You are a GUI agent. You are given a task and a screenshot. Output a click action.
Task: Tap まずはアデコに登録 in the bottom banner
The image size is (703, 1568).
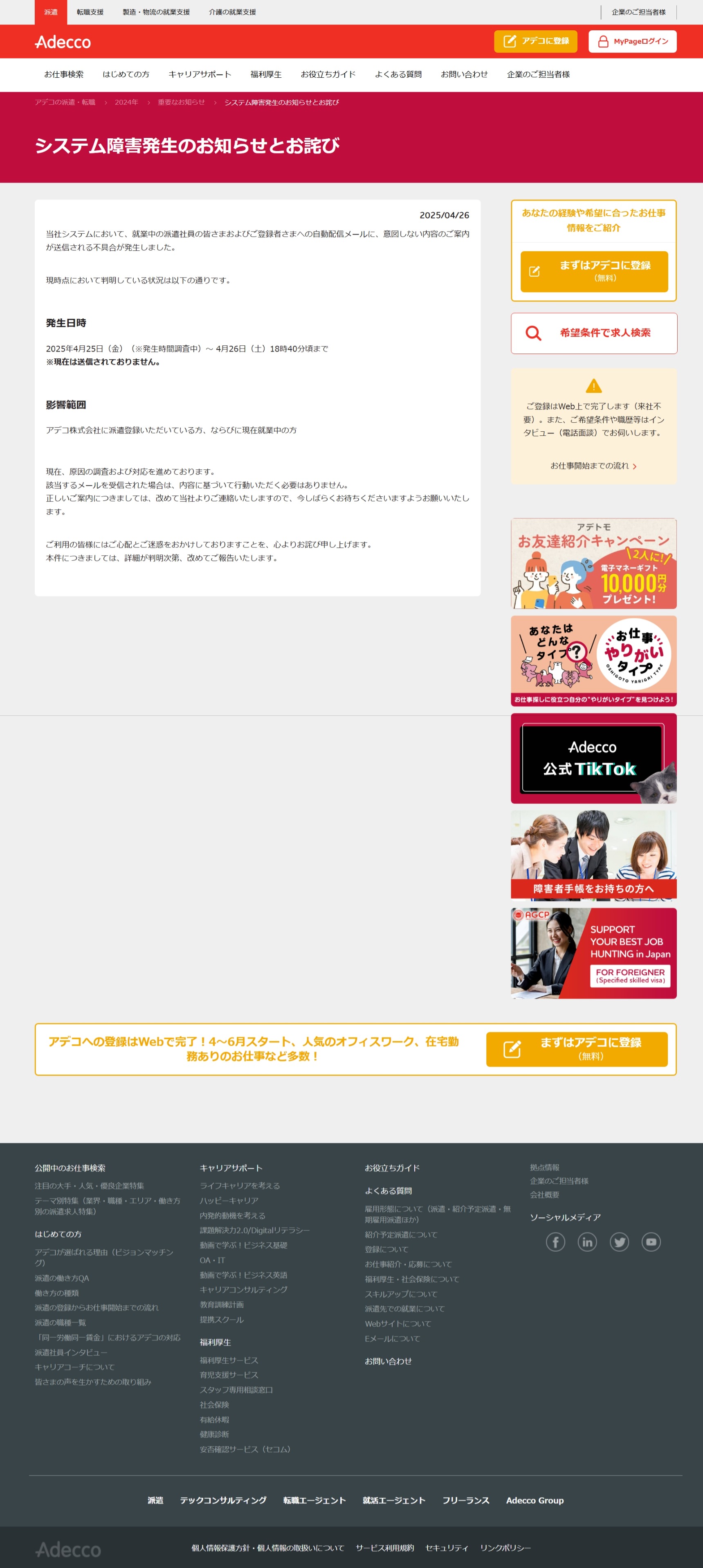point(577,1049)
